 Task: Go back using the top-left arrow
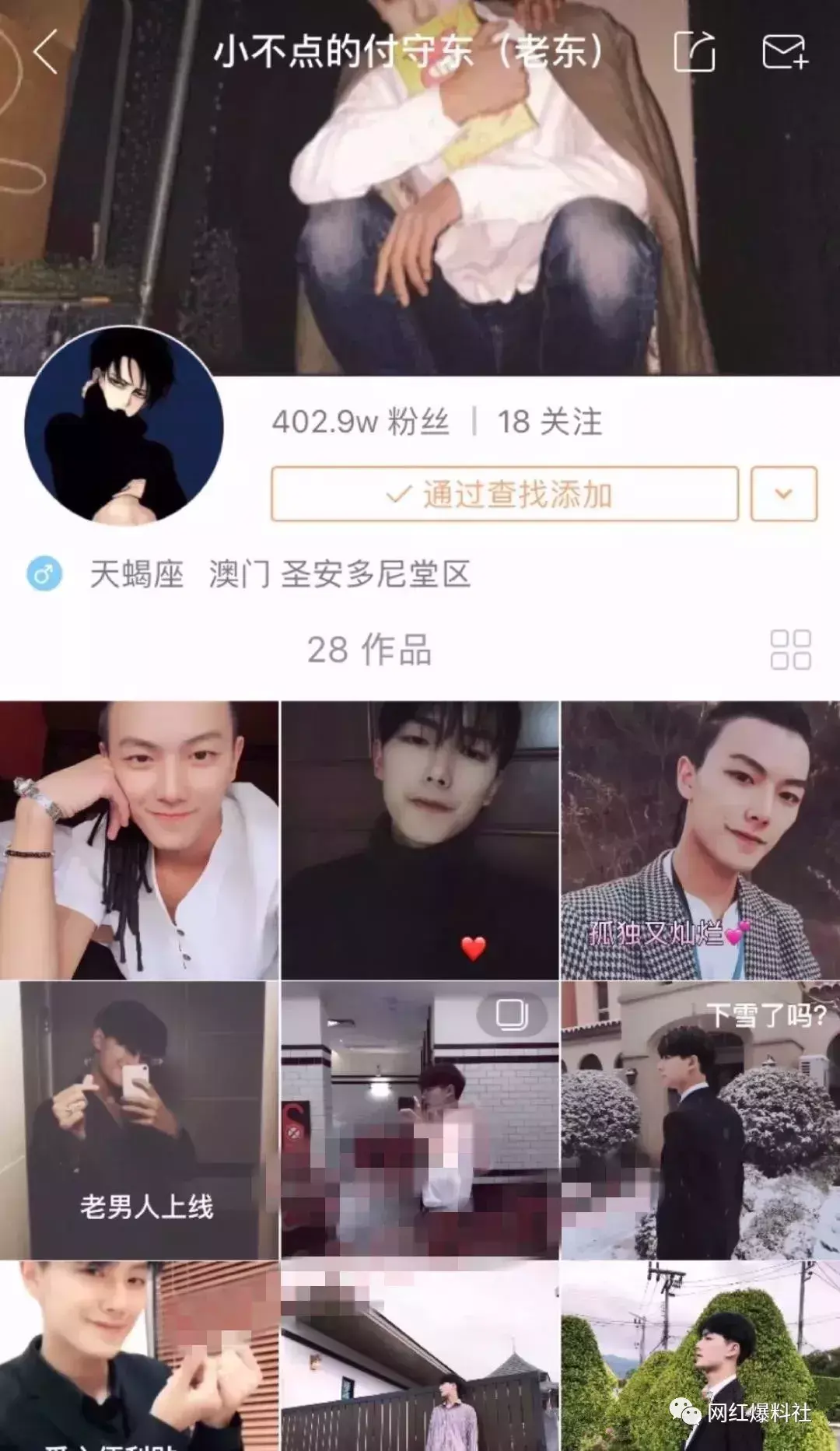click(x=47, y=52)
